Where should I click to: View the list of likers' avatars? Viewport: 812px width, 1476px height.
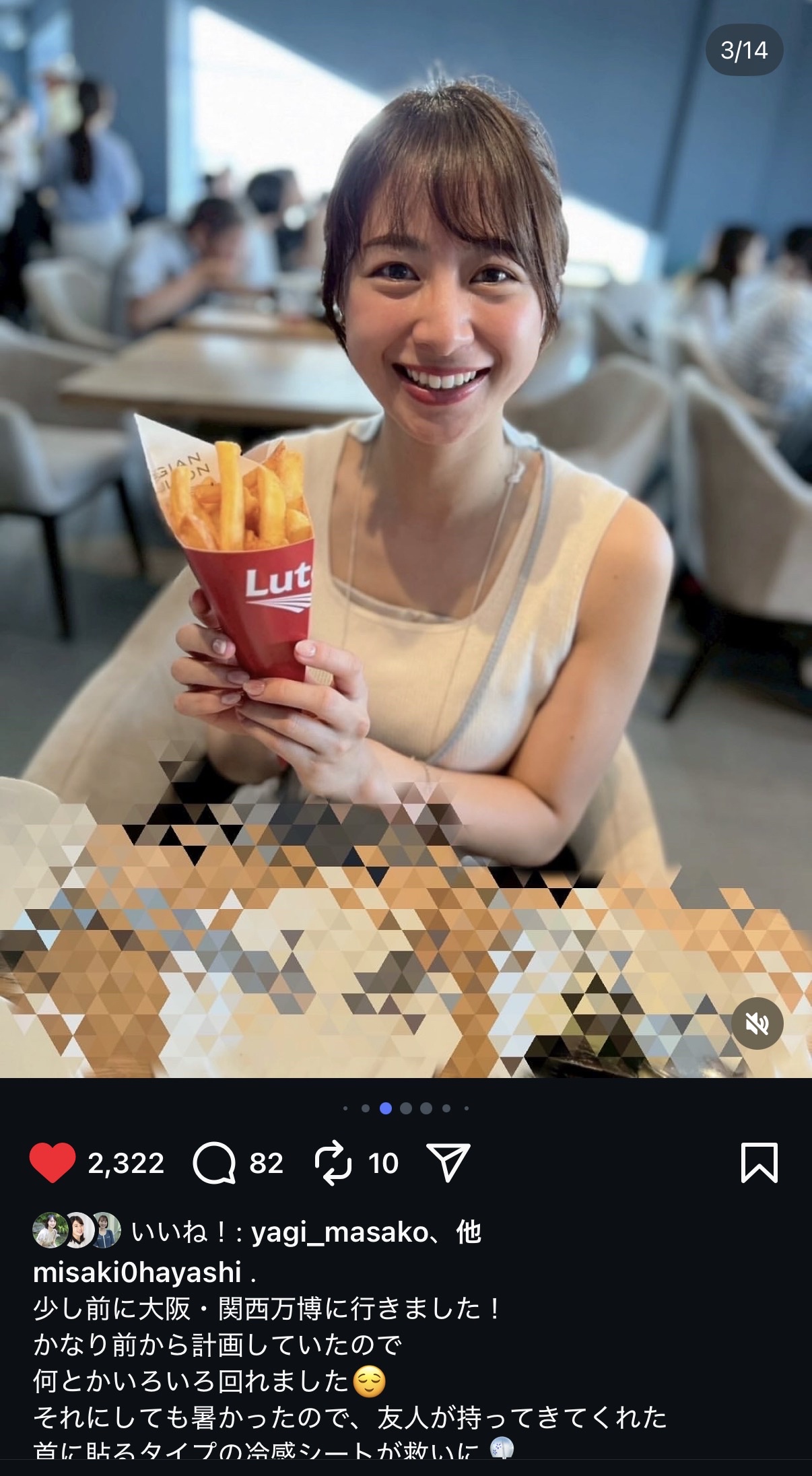[76, 1231]
